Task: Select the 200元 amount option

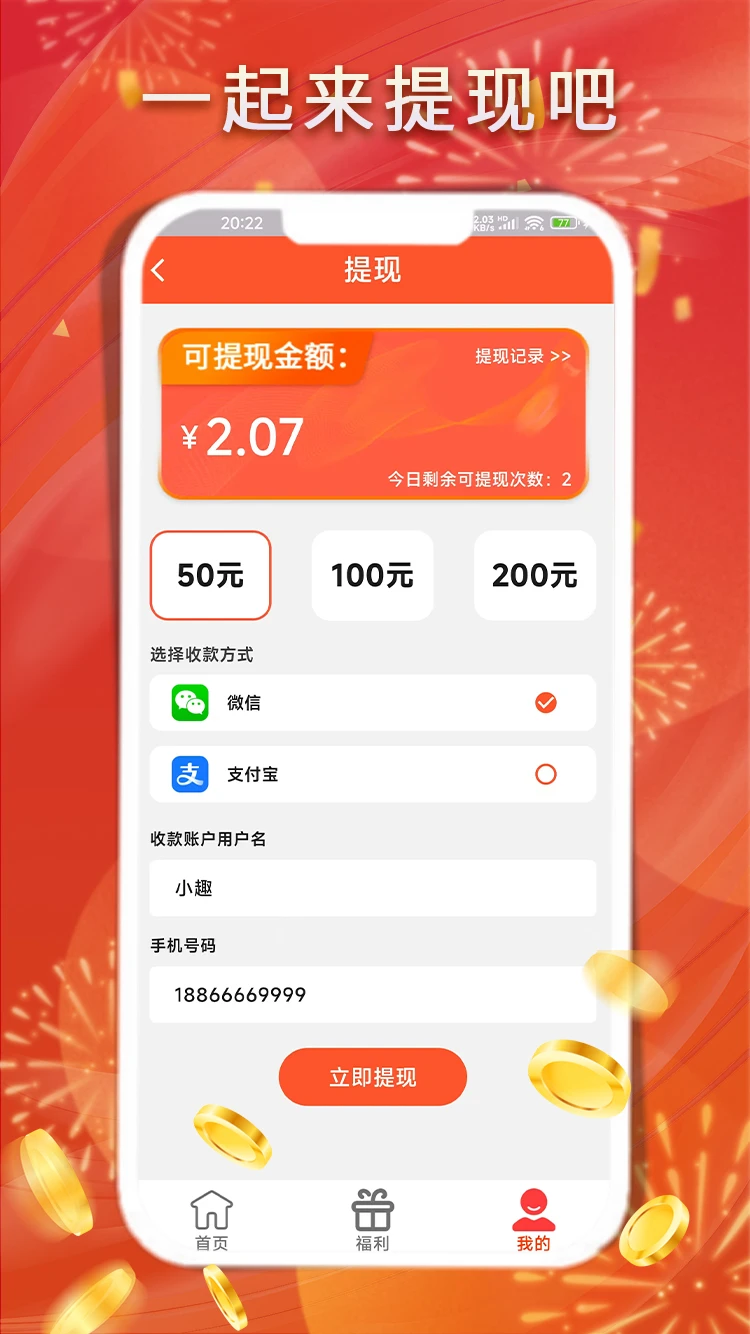Action: pyautogui.click(x=534, y=576)
